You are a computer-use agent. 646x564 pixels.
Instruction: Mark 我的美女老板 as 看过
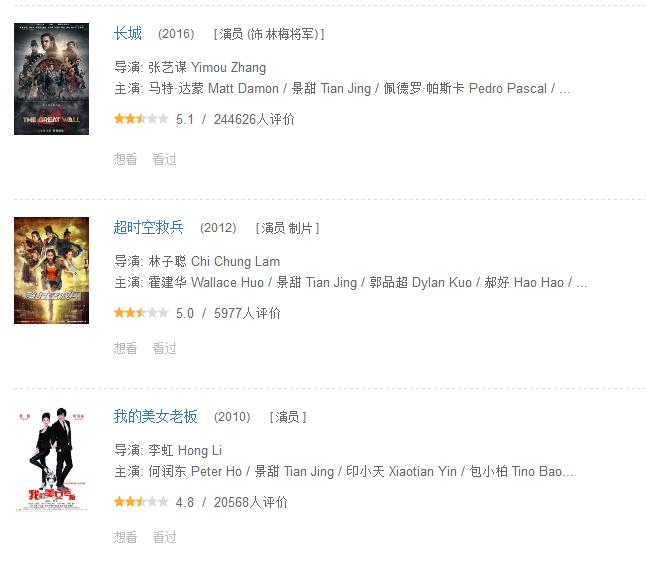(x=164, y=537)
